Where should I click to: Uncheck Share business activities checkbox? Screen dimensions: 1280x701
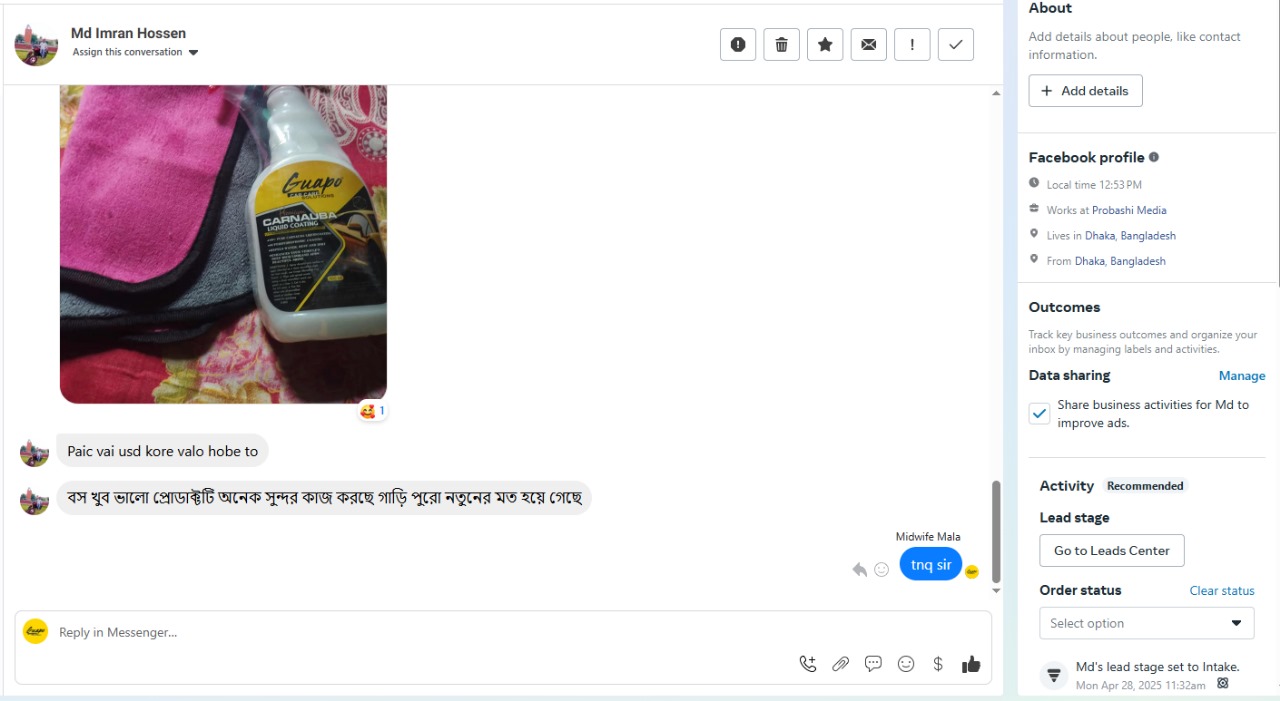[1040, 413]
